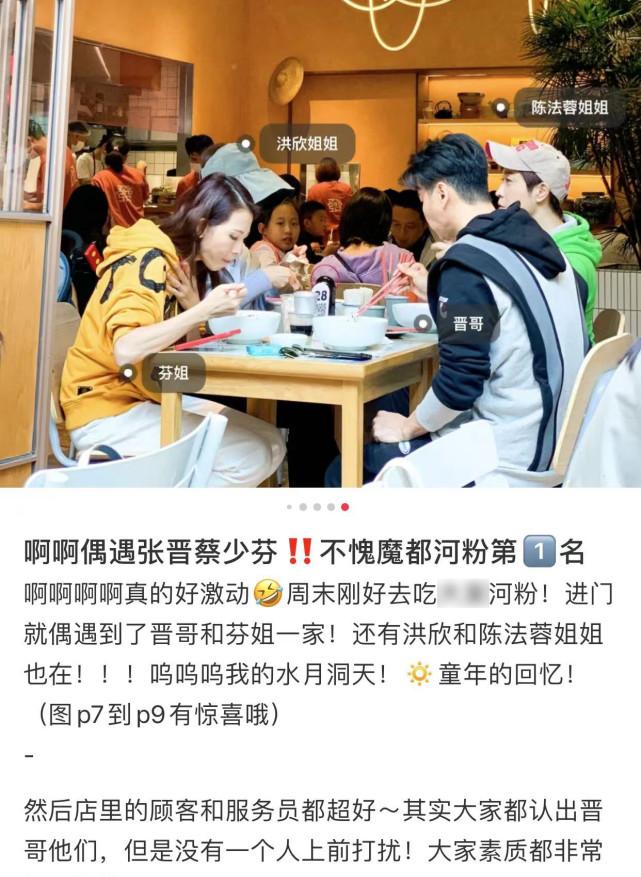Select the 晋哥 tag on the photo
Screen dimensions: 641x877
tap(467, 324)
